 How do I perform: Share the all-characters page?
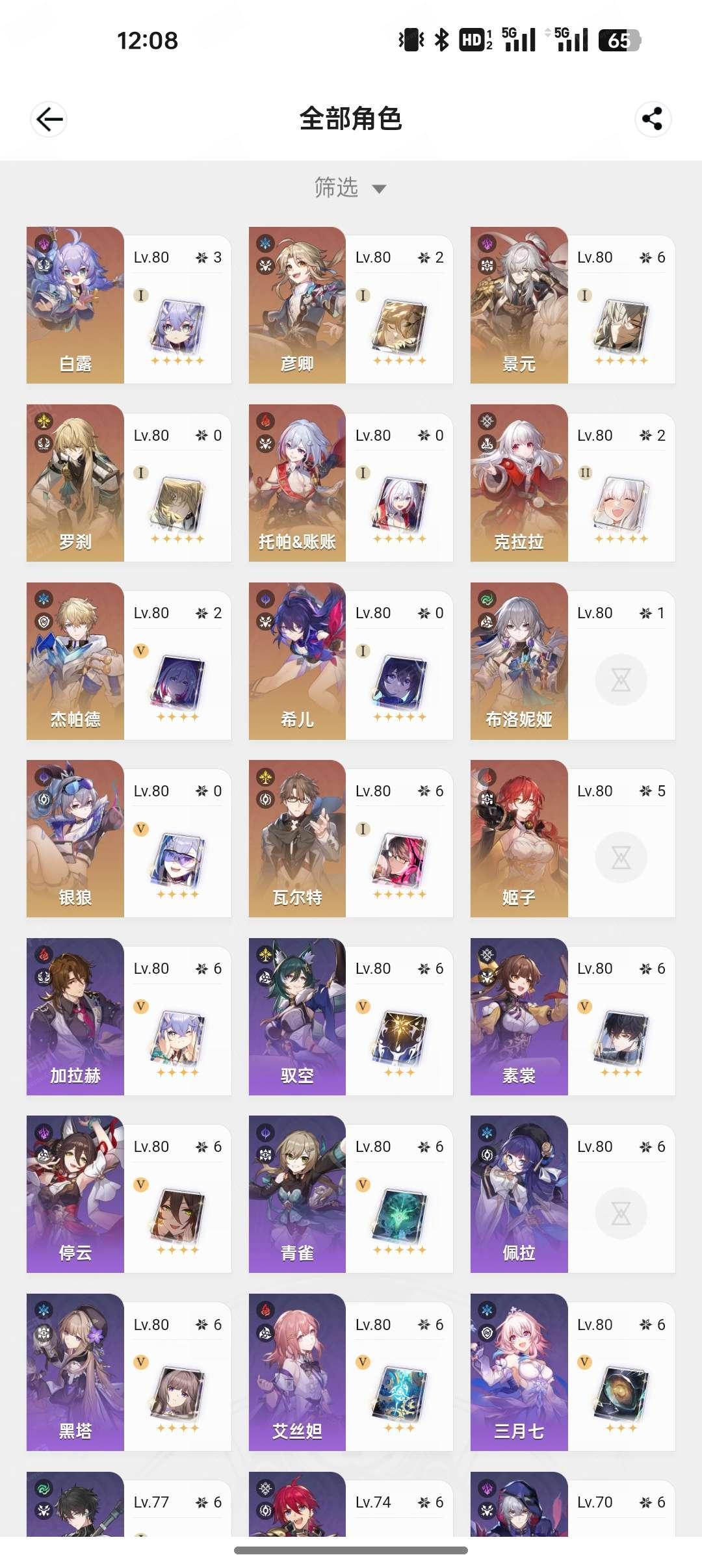[653, 119]
